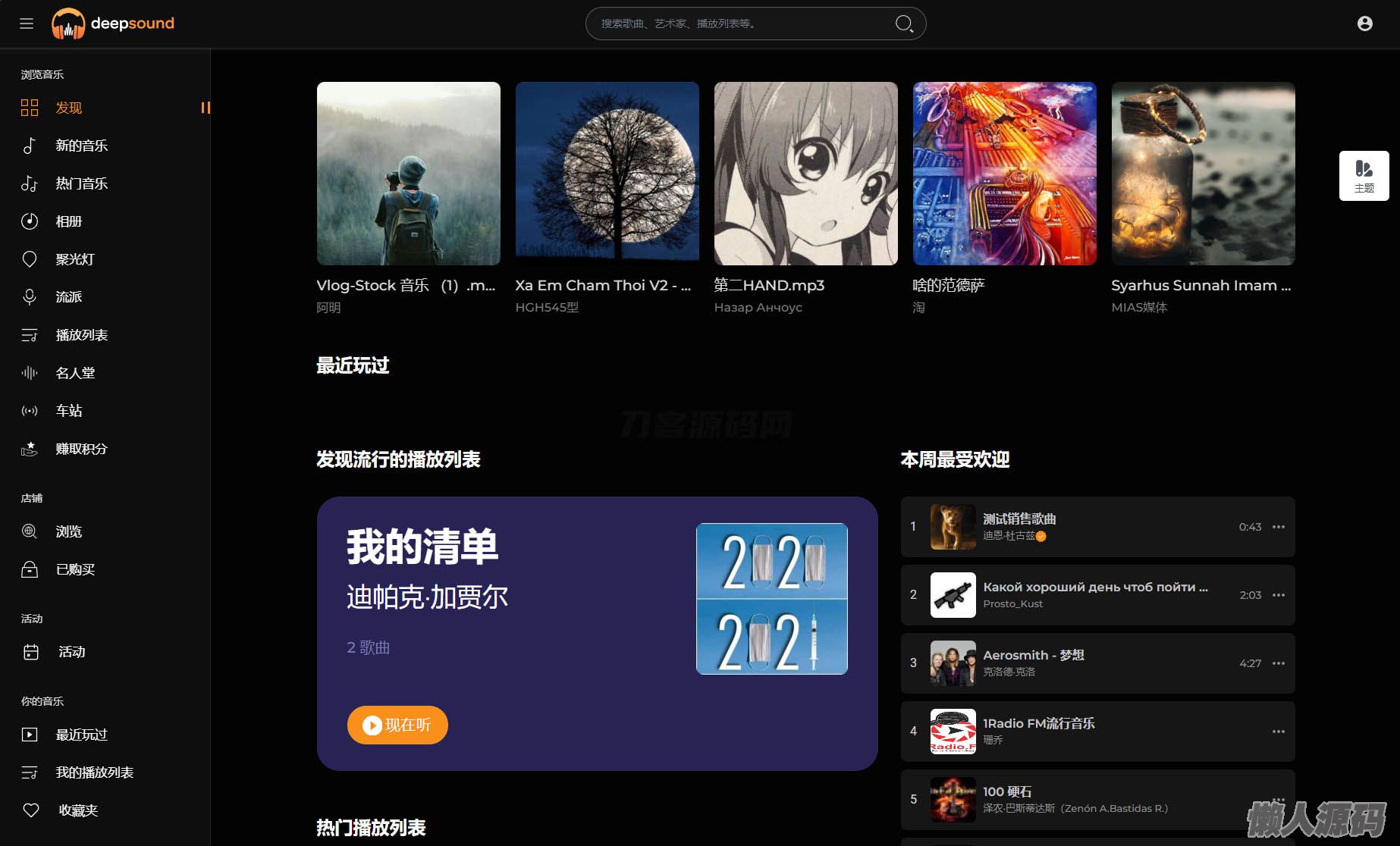This screenshot has width=1400, height=846.
Task: Open 已购买 under the store section
Action: point(75,569)
